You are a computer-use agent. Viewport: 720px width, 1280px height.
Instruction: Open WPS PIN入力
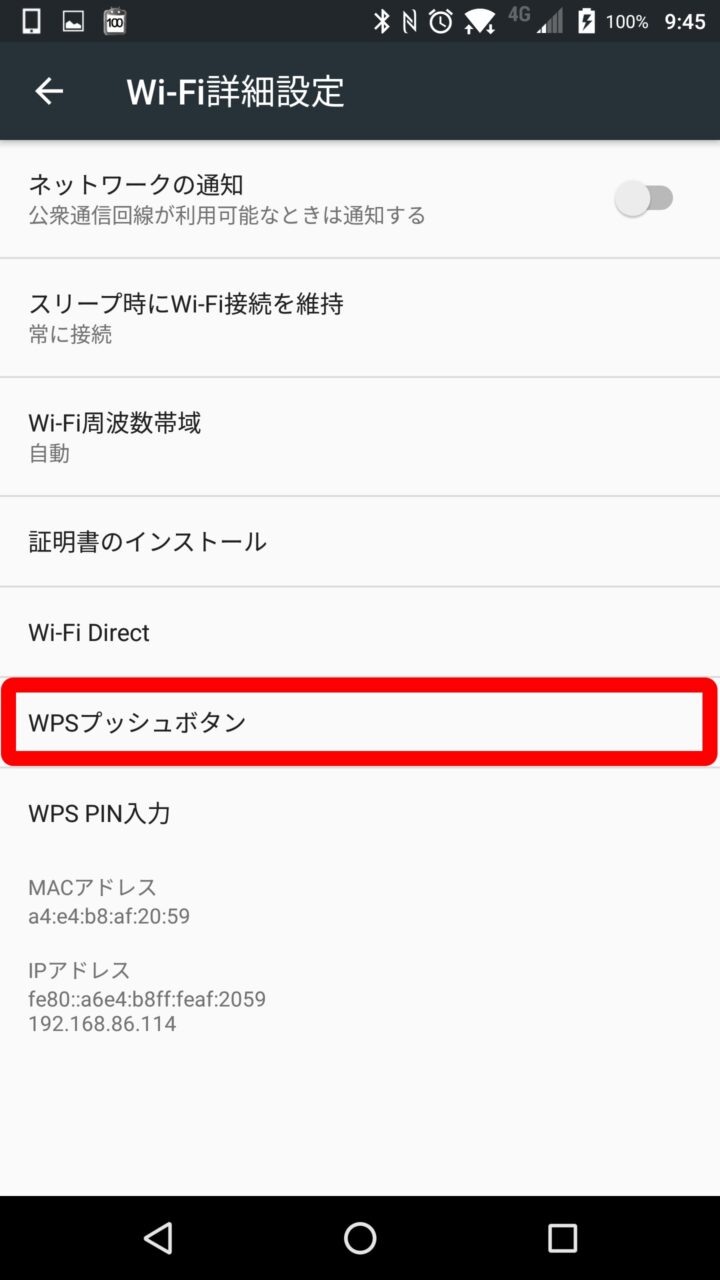tap(360, 813)
